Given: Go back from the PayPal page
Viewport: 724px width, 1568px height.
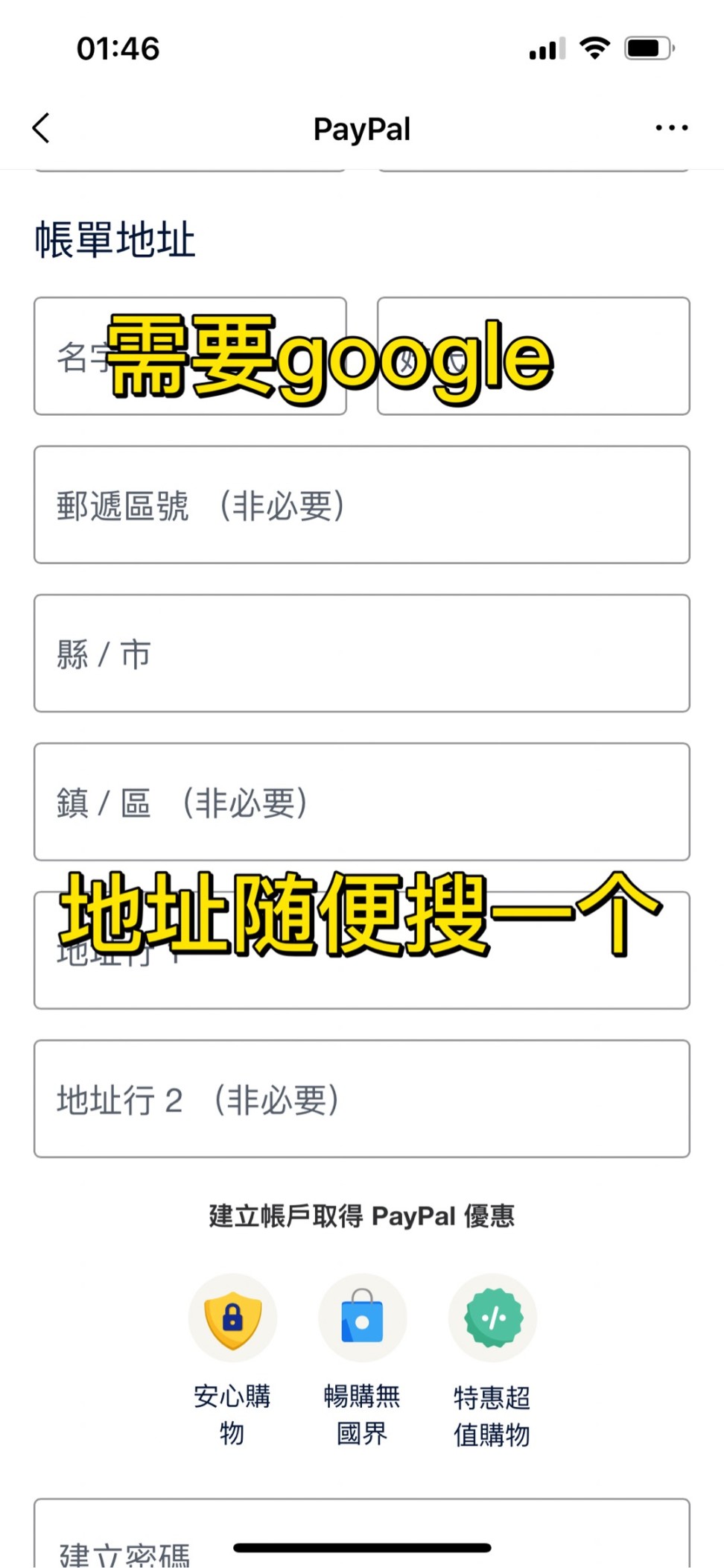Looking at the screenshot, I should point(42,128).
